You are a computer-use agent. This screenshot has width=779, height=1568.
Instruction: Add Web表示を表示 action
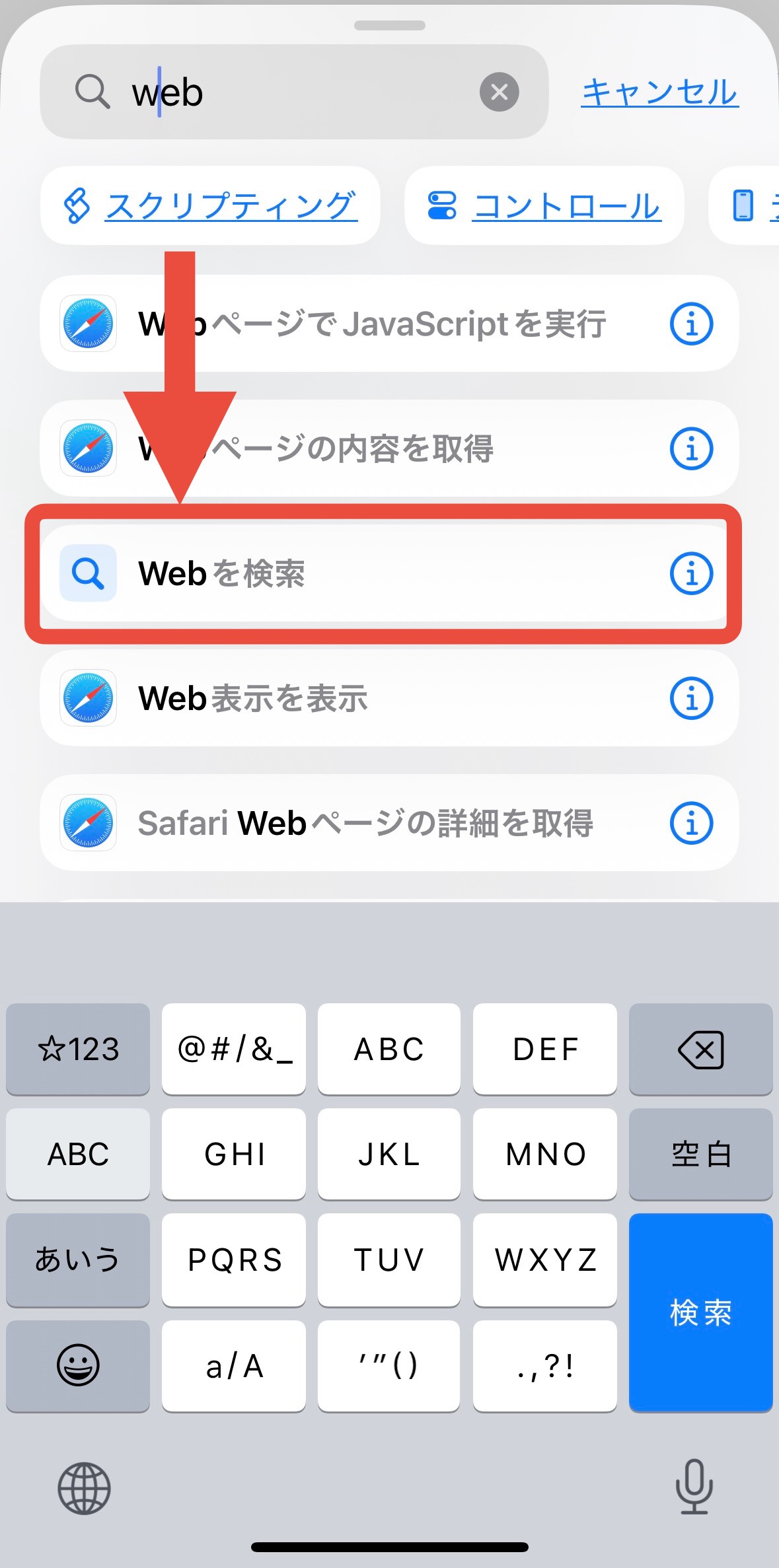389,698
